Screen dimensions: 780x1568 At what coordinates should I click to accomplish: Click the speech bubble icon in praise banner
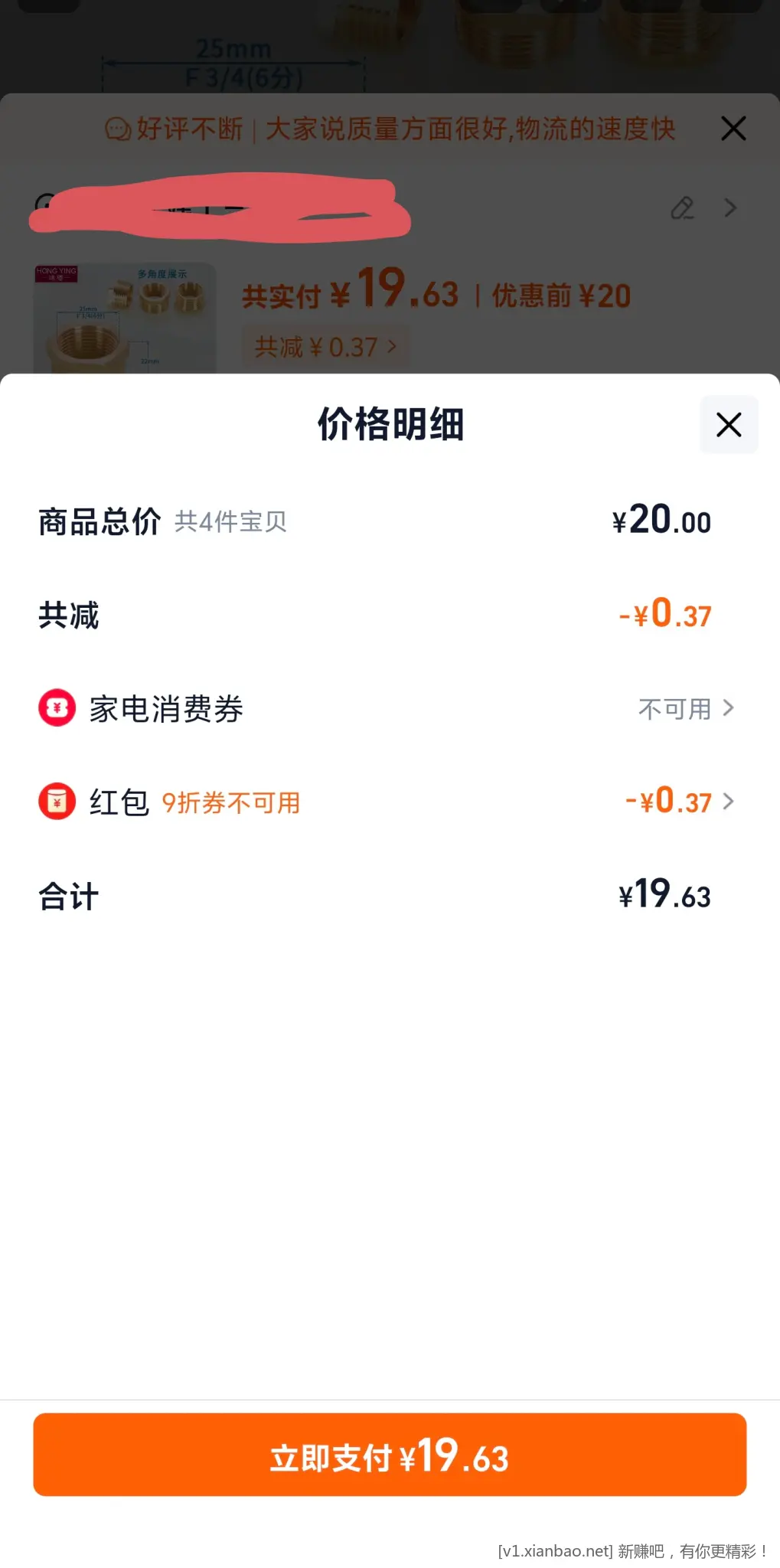[116, 129]
